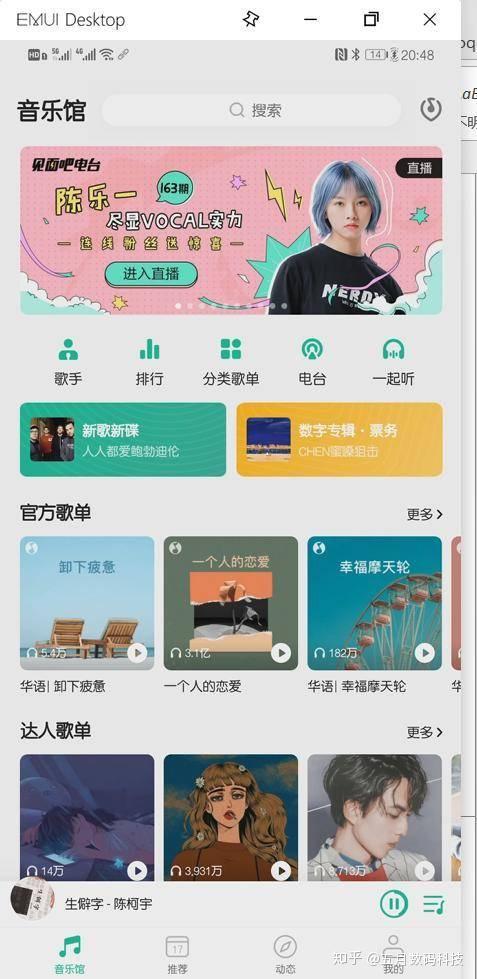Play the 一个人的恋爱 playlist
Image resolution: width=477 pixels, height=979 pixels.
(x=281, y=653)
